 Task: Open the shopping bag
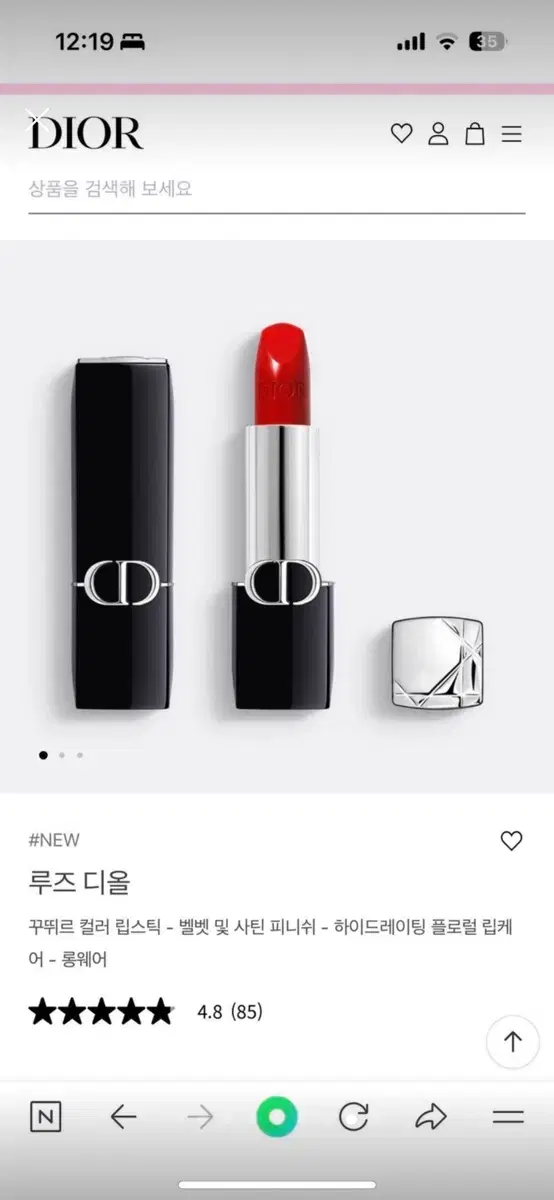[x=475, y=134]
